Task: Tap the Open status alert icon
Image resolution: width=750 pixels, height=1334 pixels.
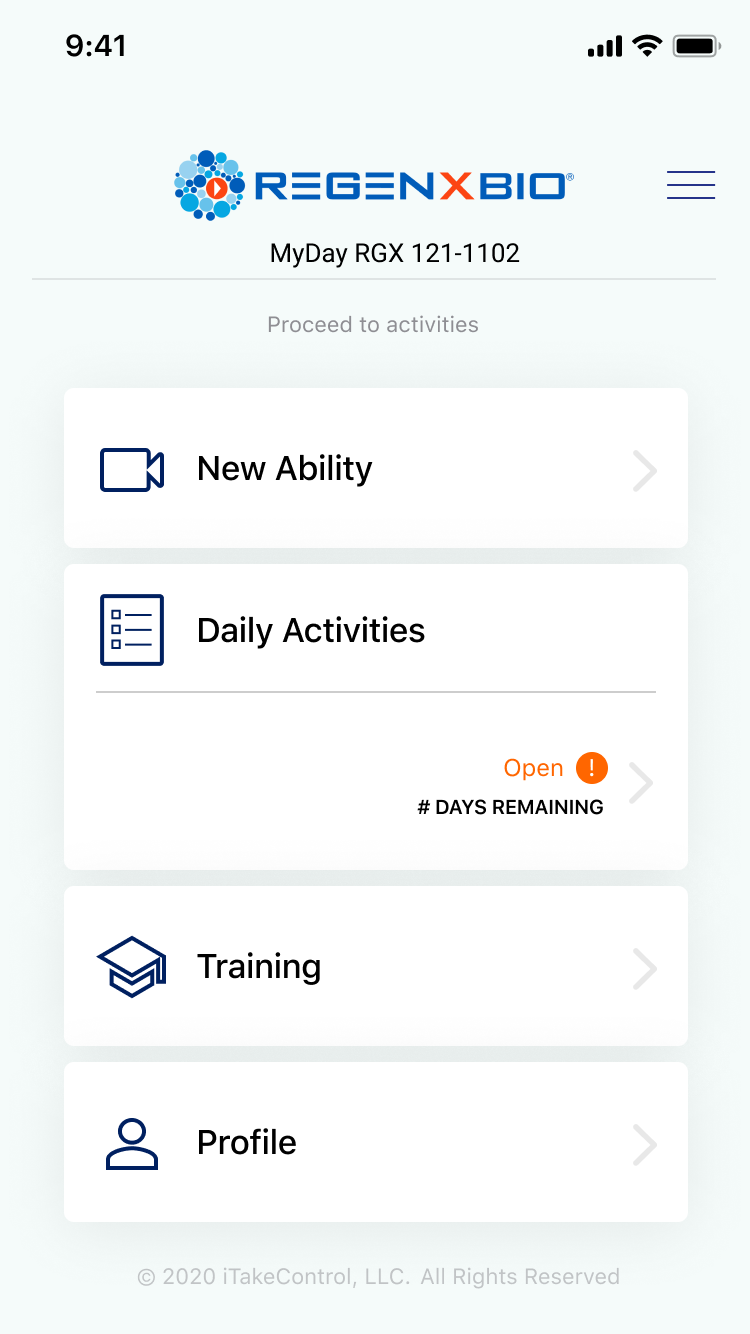Action: 592,768
